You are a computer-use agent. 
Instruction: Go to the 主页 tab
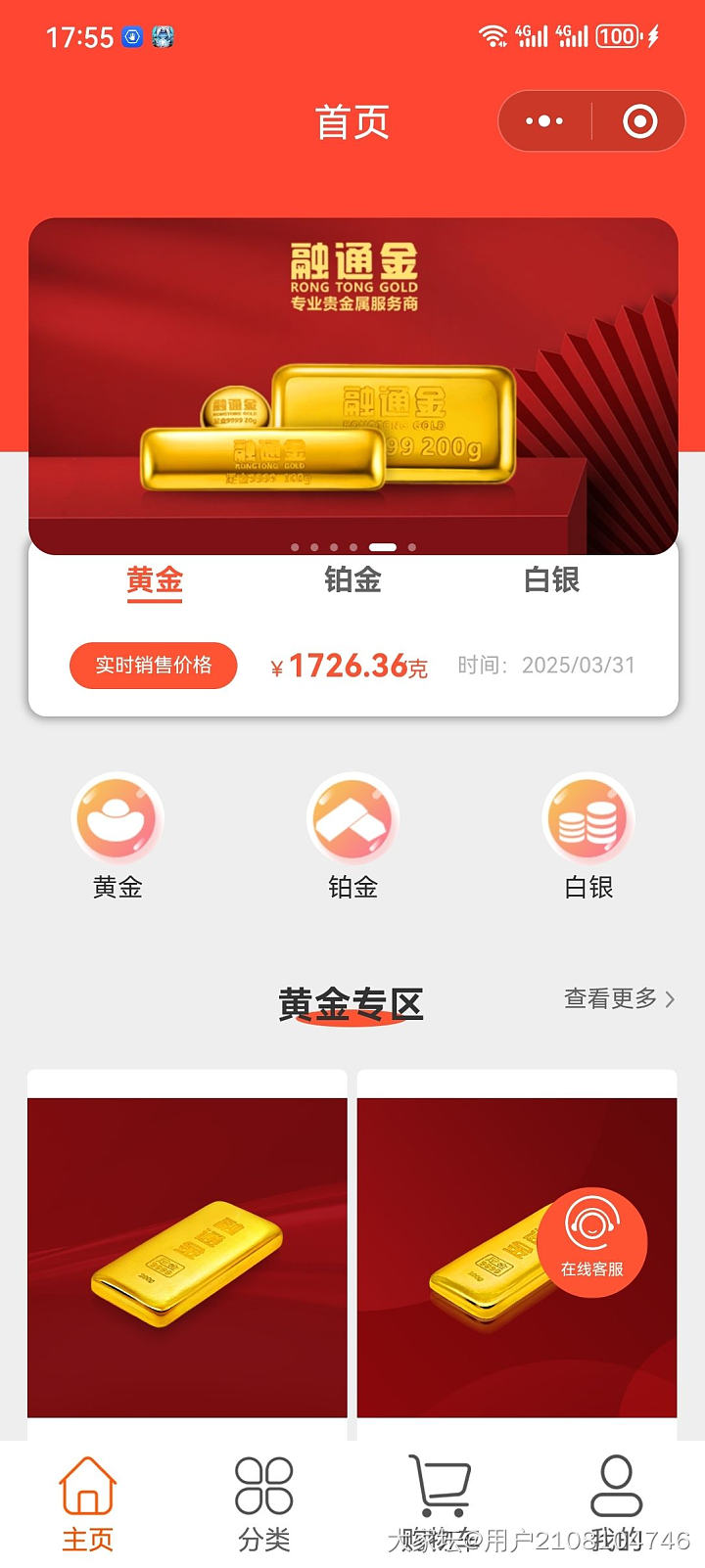pos(88,1503)
